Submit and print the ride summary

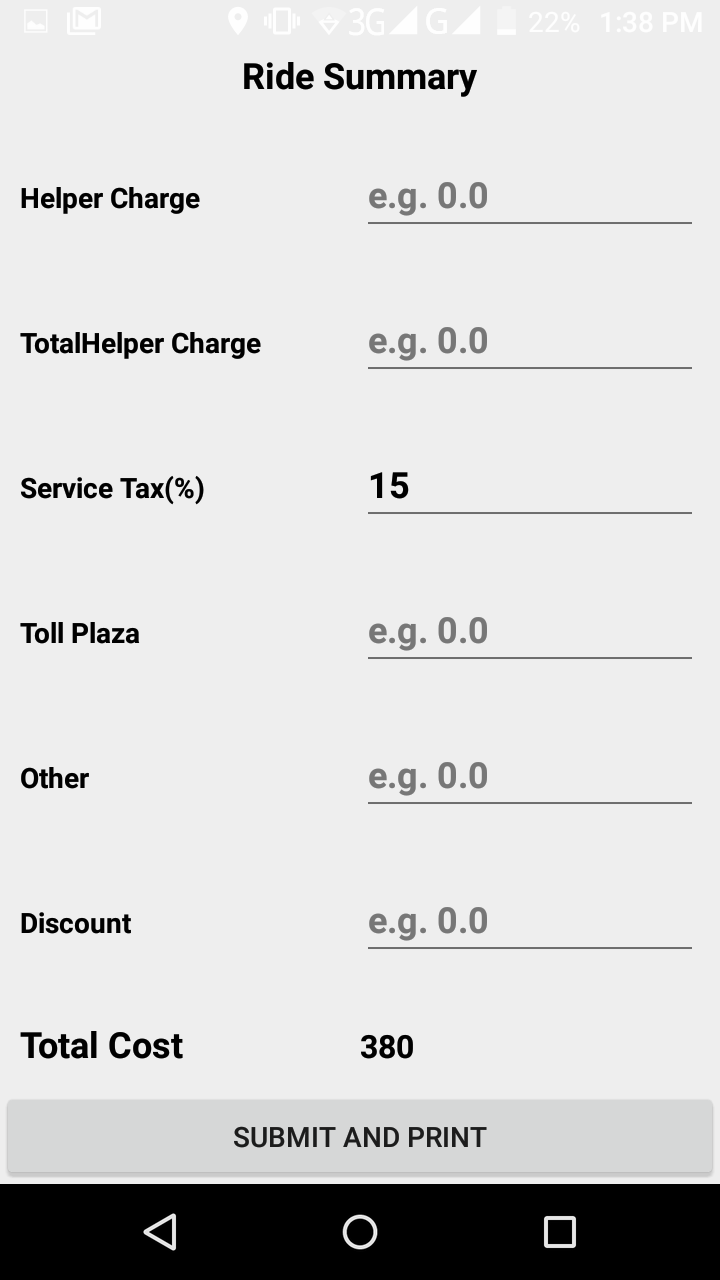360,1137
